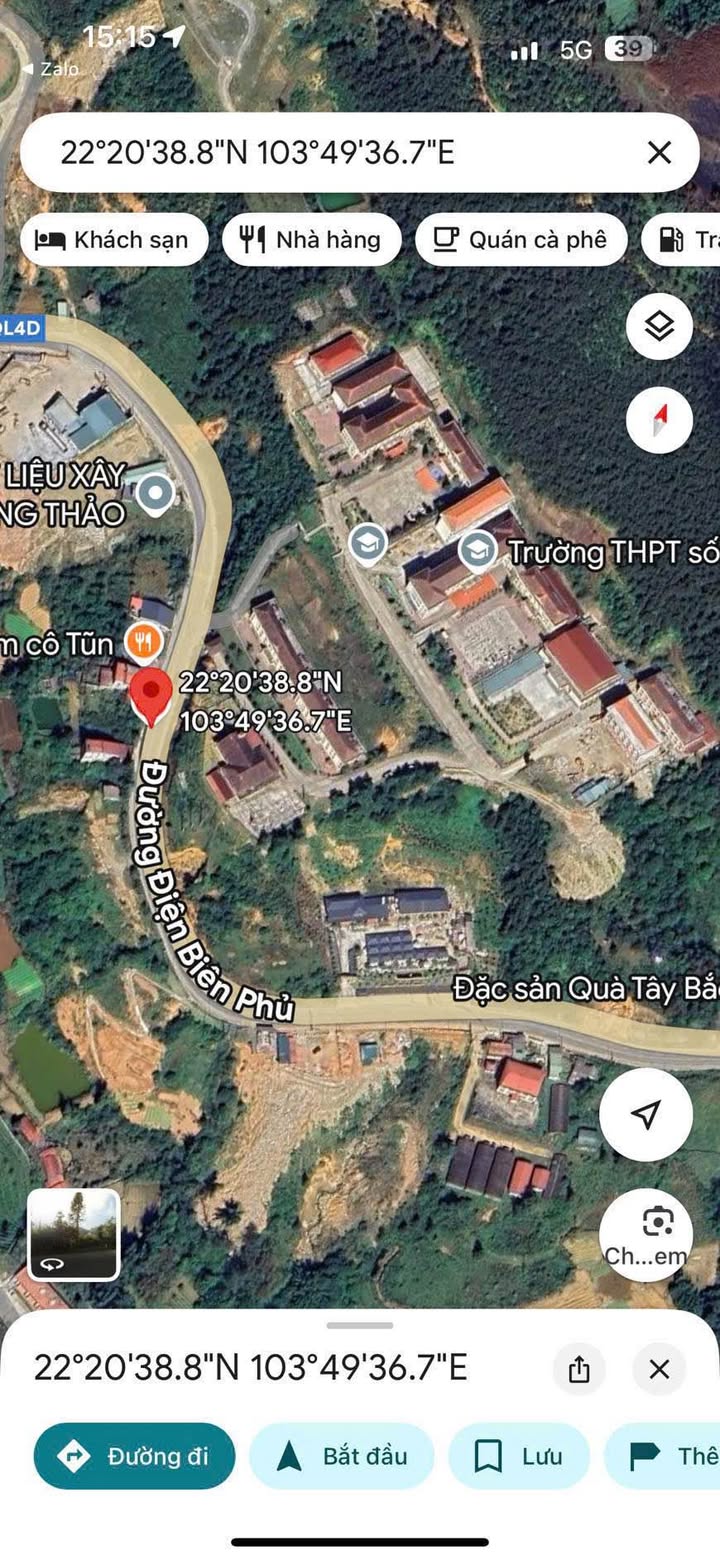This screenshot has height=1560, width=720.
Task: Return to Zalo via the status bar link
Action: 50,70
